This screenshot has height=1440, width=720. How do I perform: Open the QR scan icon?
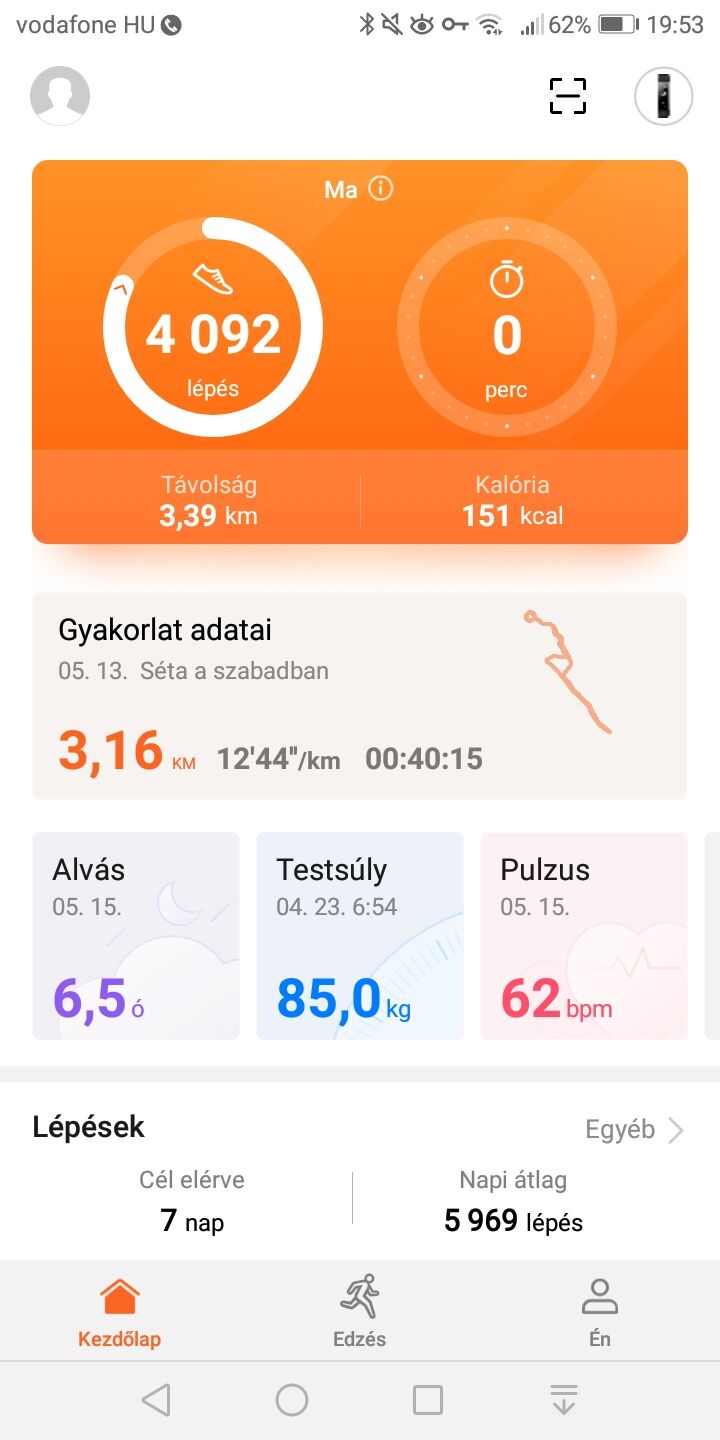click(568, 96)
